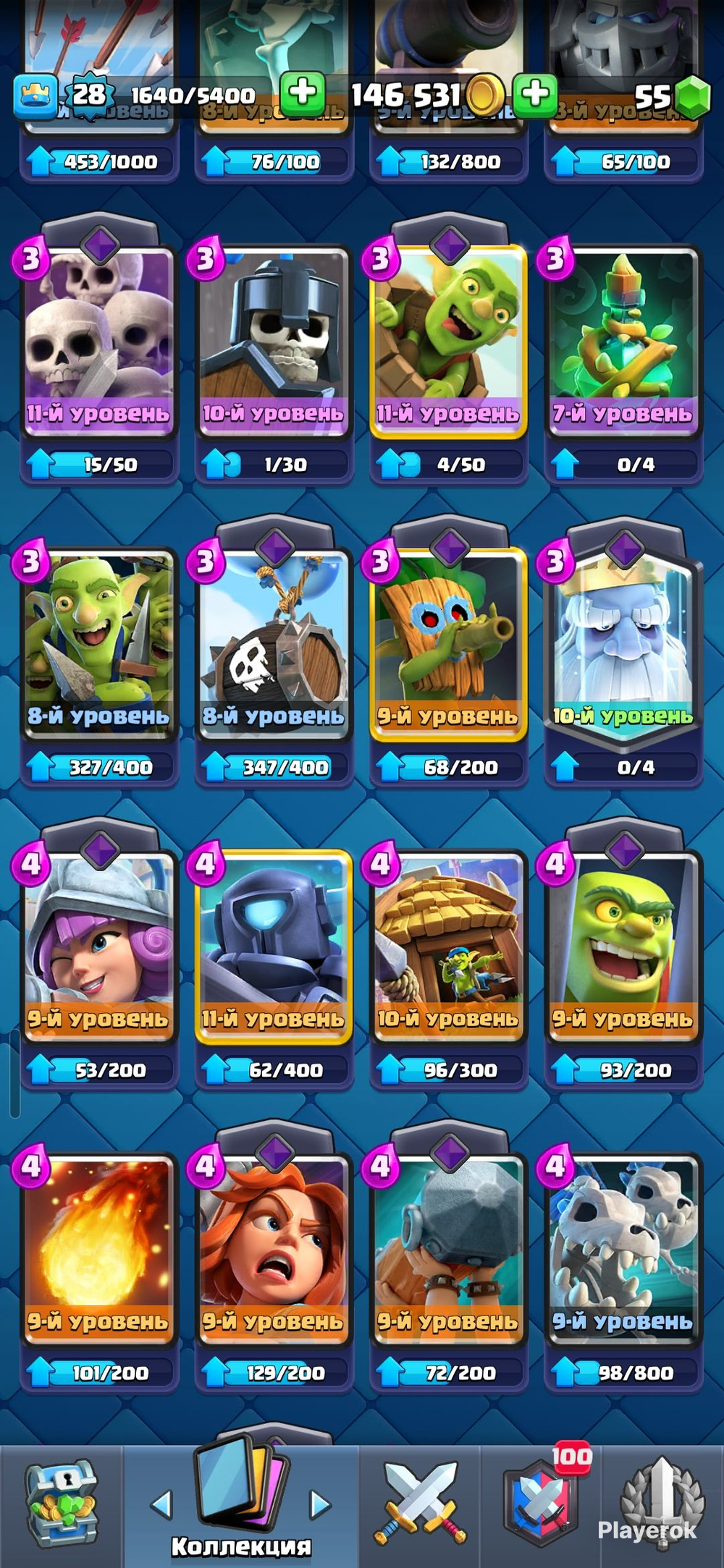Open the clan shield tab with the 100 badge
Image resolution: width=724 pixels, height=1568 pixels.
point(543,1501)
